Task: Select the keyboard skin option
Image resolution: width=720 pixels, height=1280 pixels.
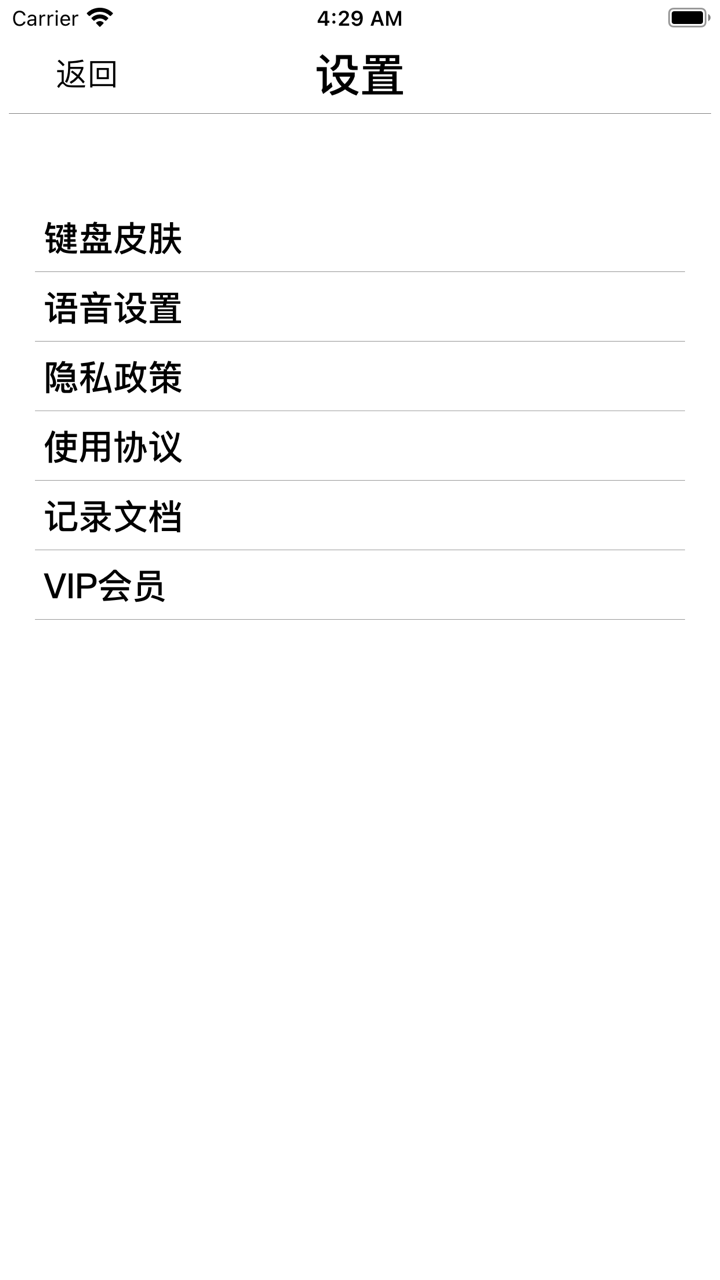Action: tap(112, 238)
